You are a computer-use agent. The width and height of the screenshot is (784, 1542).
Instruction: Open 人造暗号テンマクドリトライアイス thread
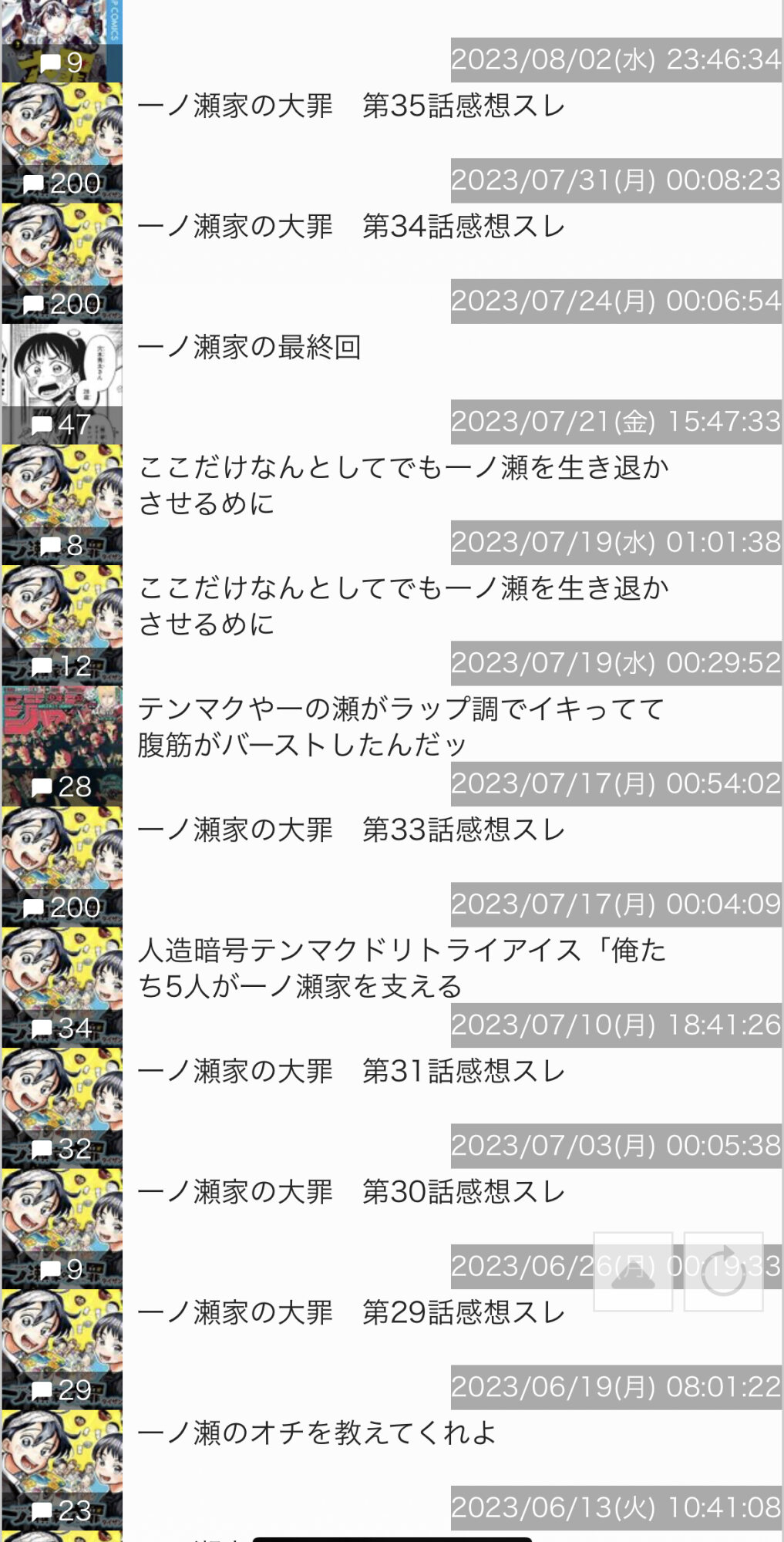(x=392, y=987)
